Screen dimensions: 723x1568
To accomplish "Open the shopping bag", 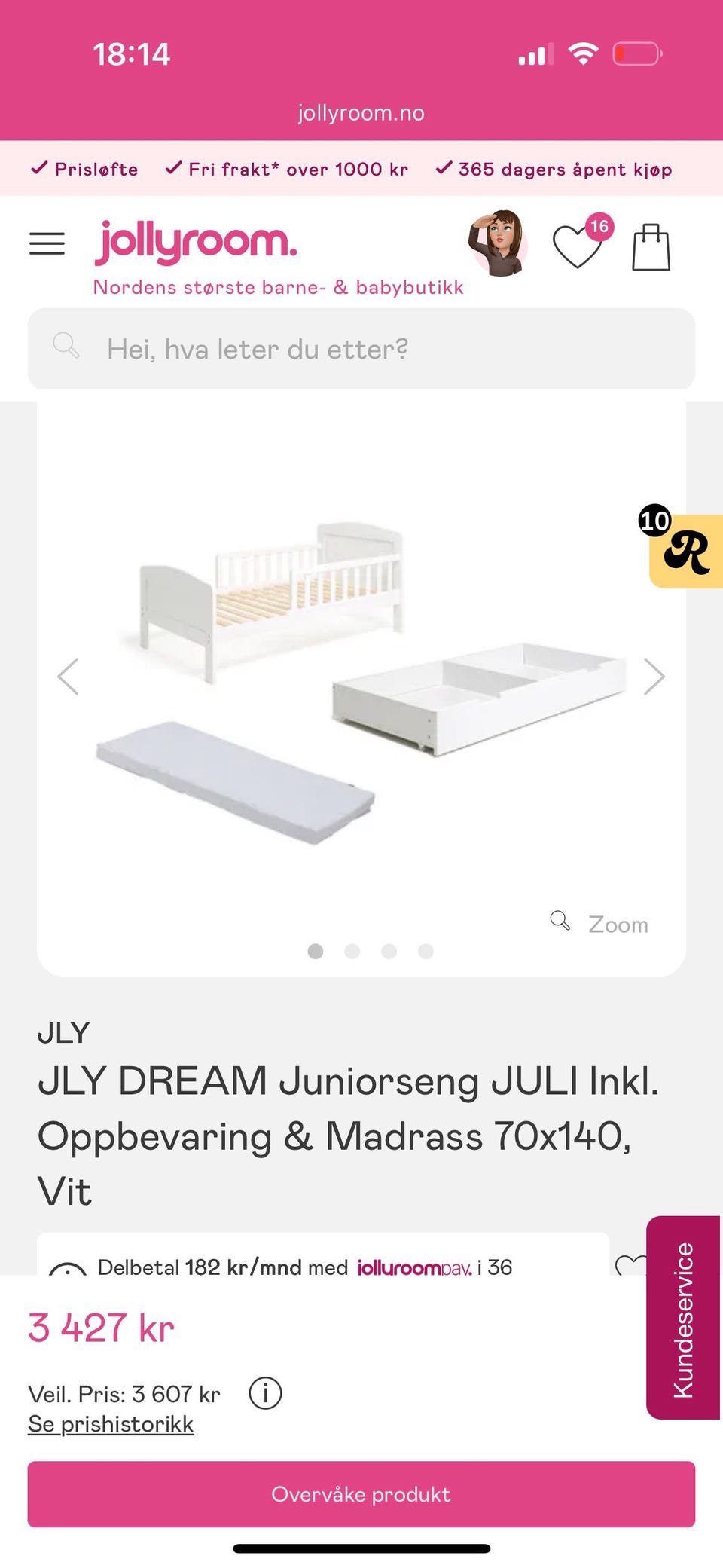I will click(651, 247).
